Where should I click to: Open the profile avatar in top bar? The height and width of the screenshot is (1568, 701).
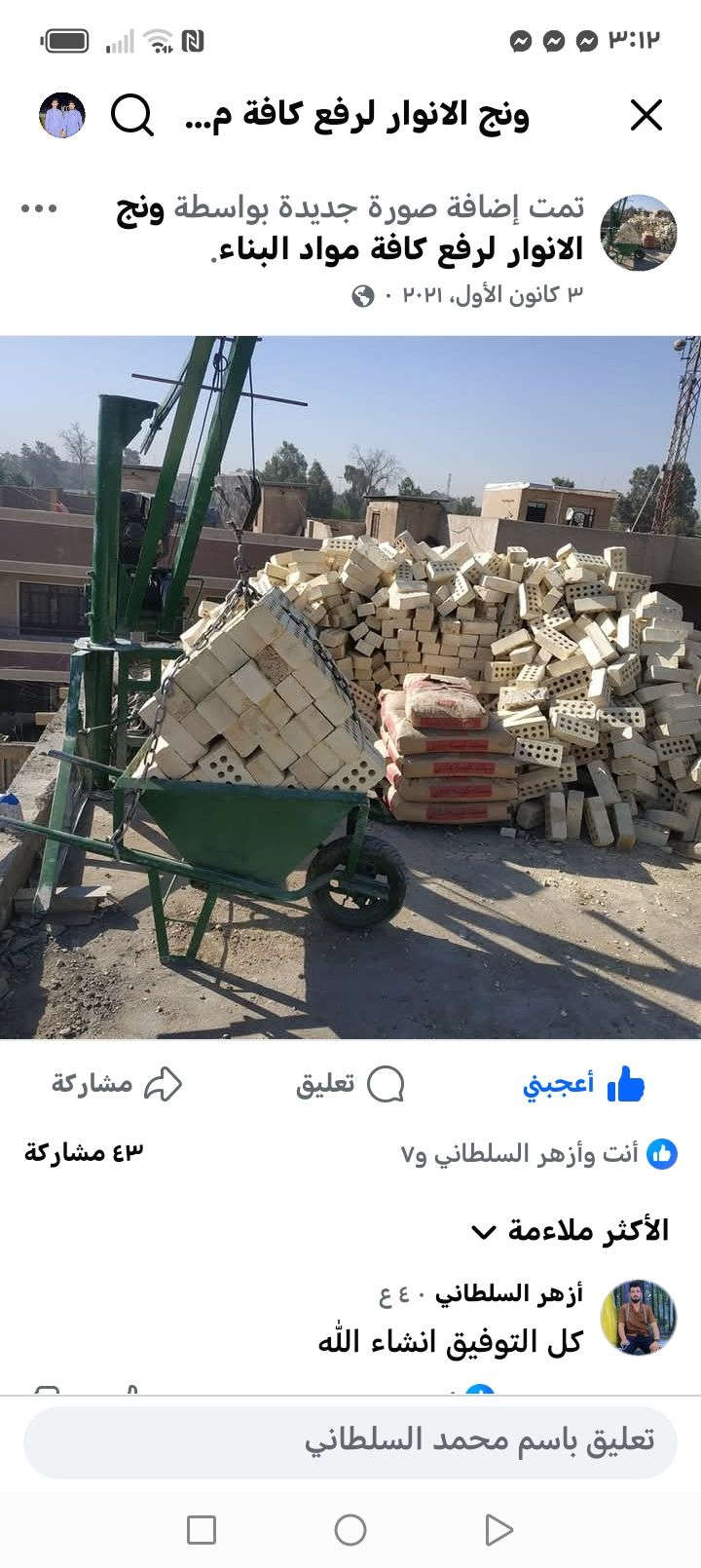pyautogui.click(x=62, y=117)
